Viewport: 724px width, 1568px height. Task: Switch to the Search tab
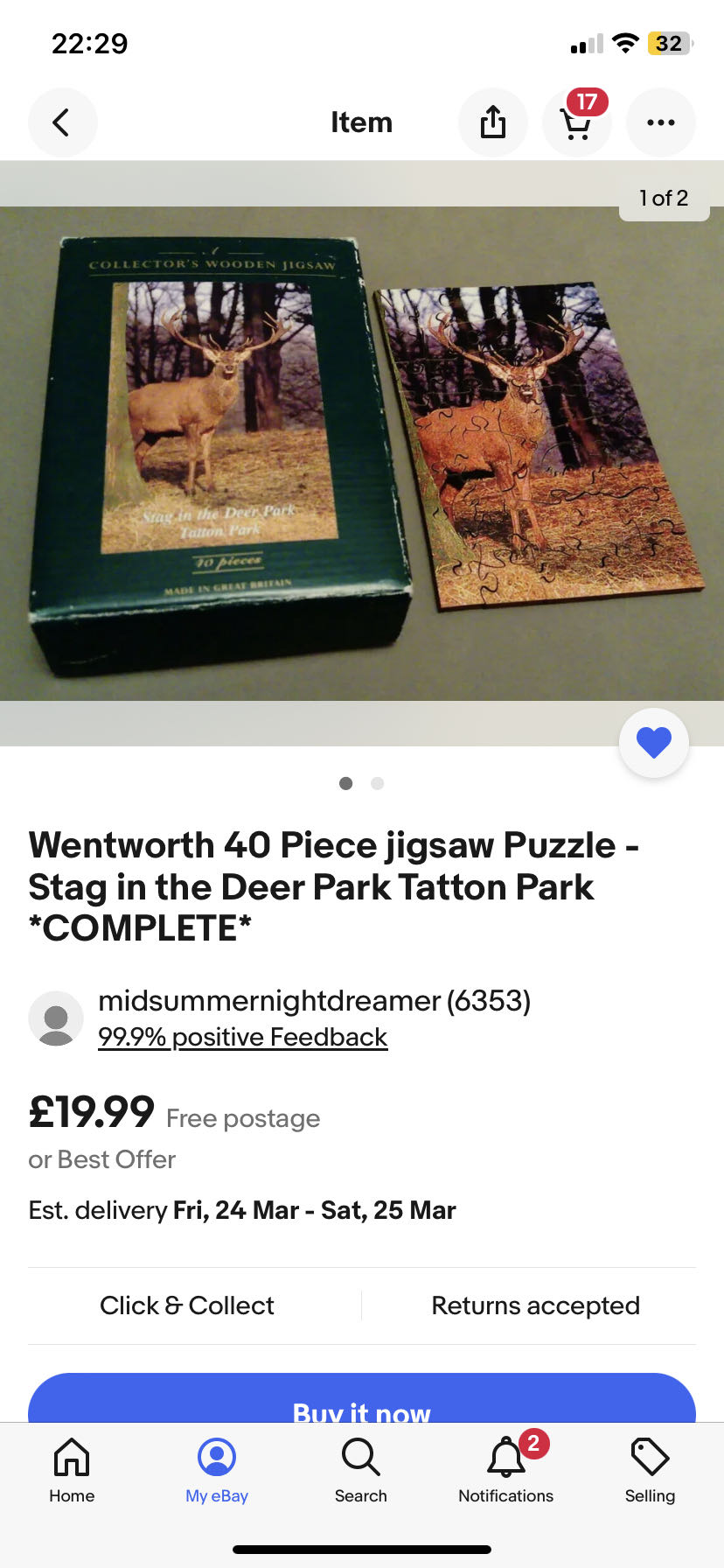tap(360, 1472)
